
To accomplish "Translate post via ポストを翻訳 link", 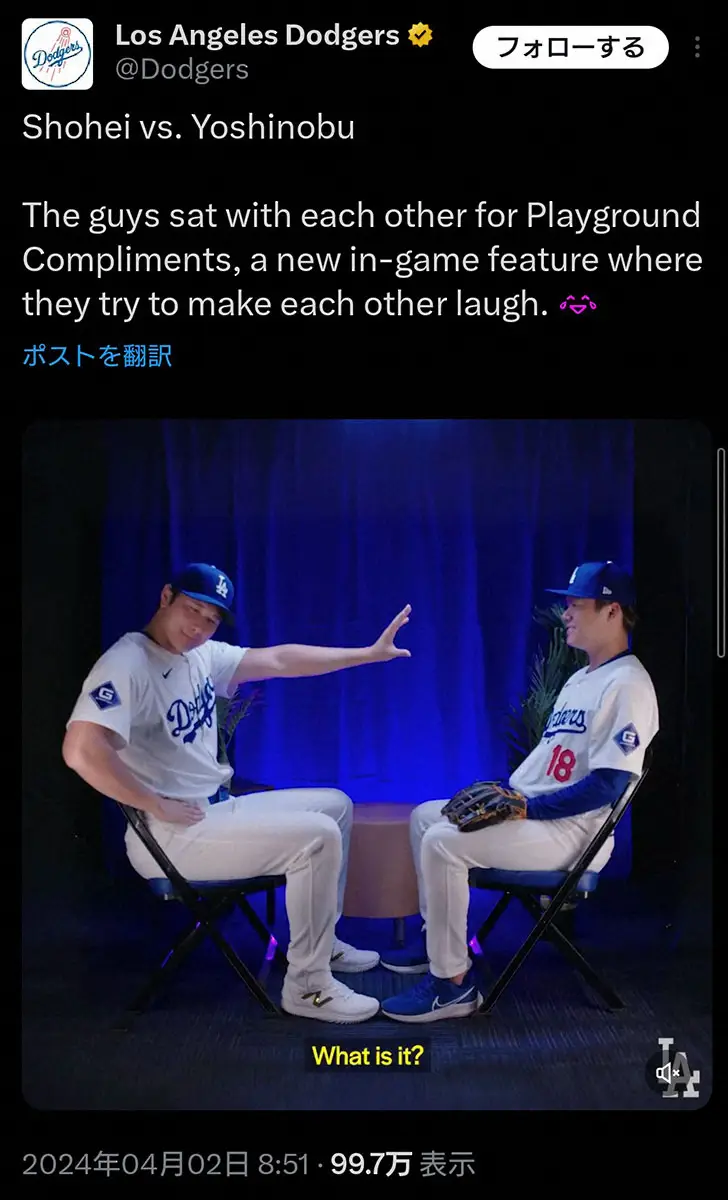I will click(97, 356).
